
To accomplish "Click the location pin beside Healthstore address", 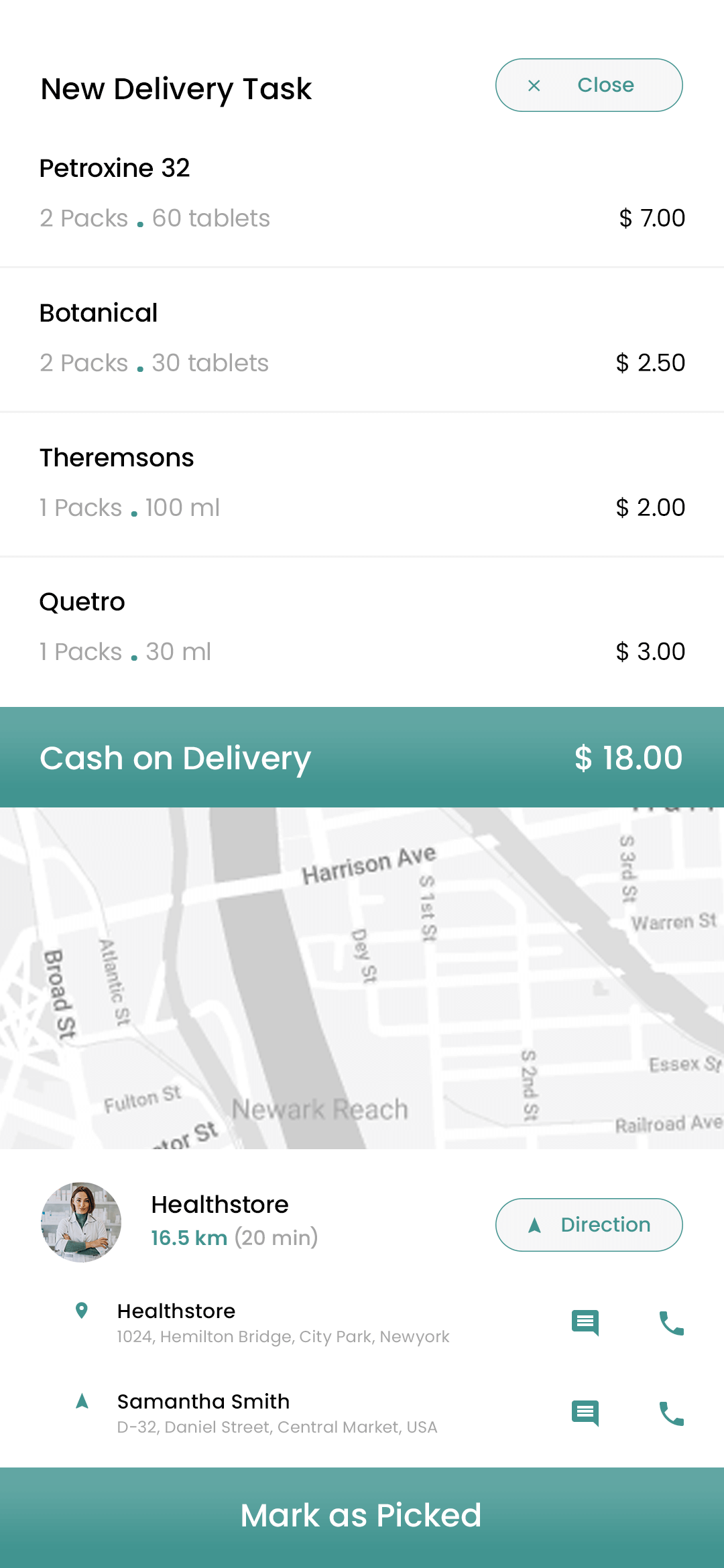I will (81, 1311).
